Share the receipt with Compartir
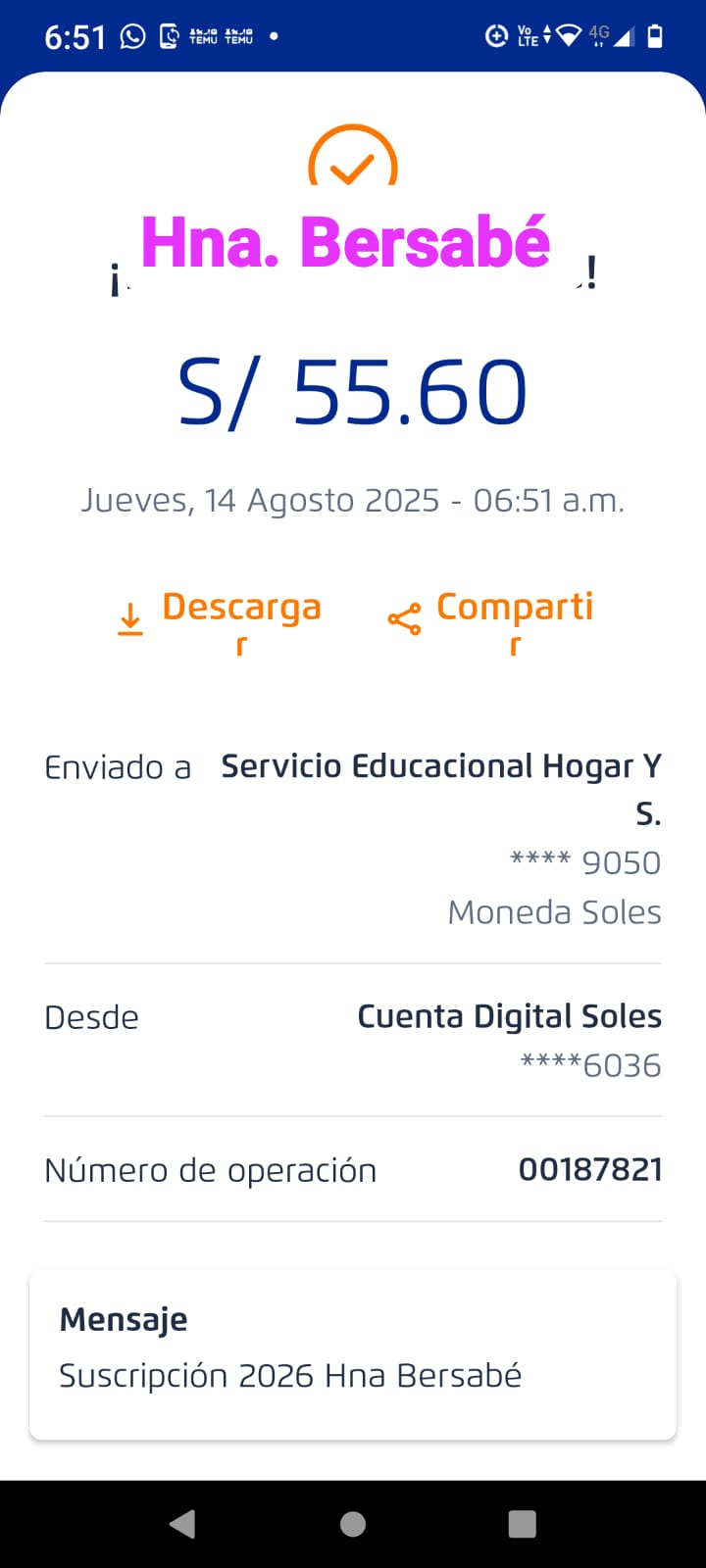This screenshot has height=1568, width=706. (x=492, y=617)
